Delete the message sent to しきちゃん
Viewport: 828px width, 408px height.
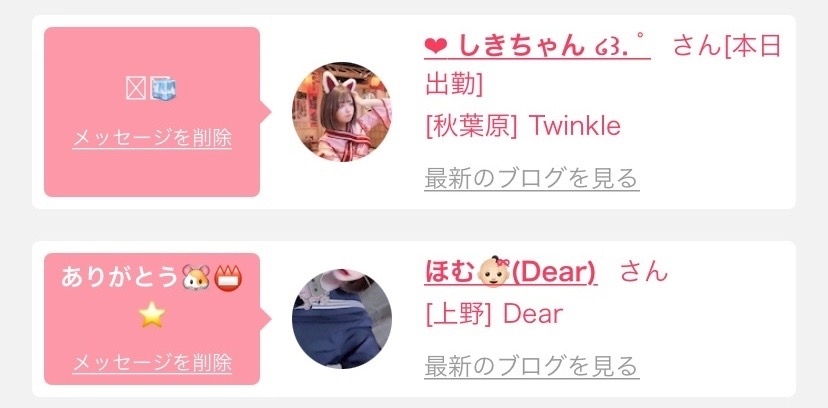(152, 138)
